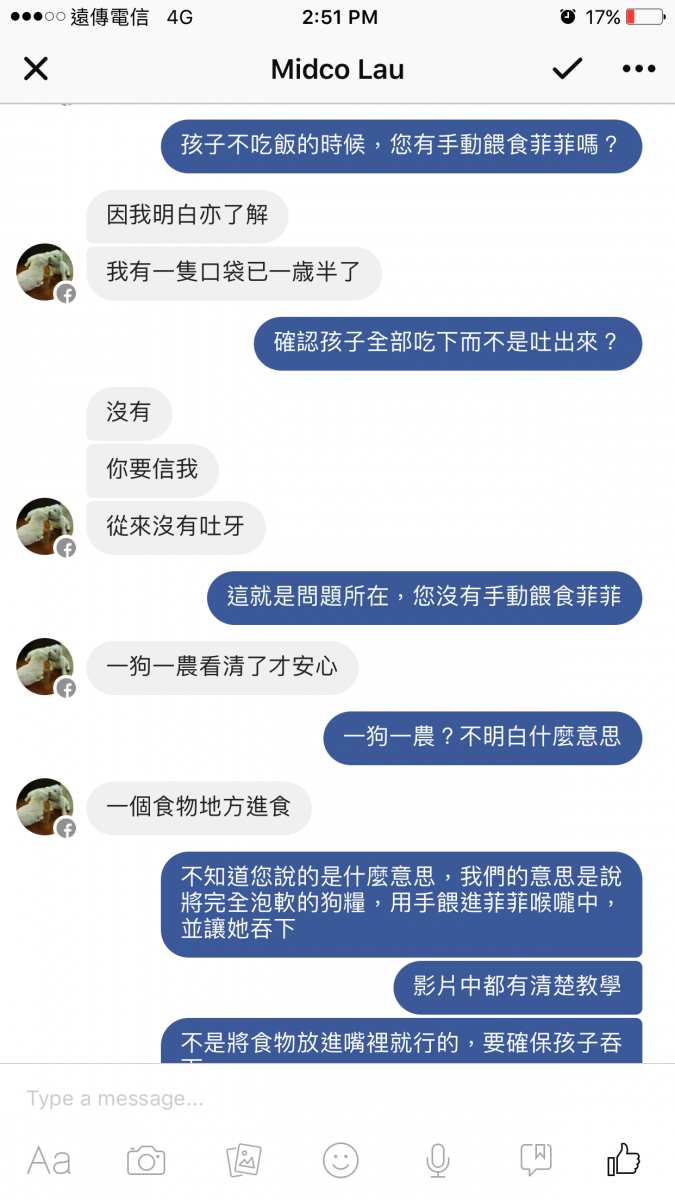Open the three-dot overflow menu
675x1200 pixels.
[x=638, y=69]
